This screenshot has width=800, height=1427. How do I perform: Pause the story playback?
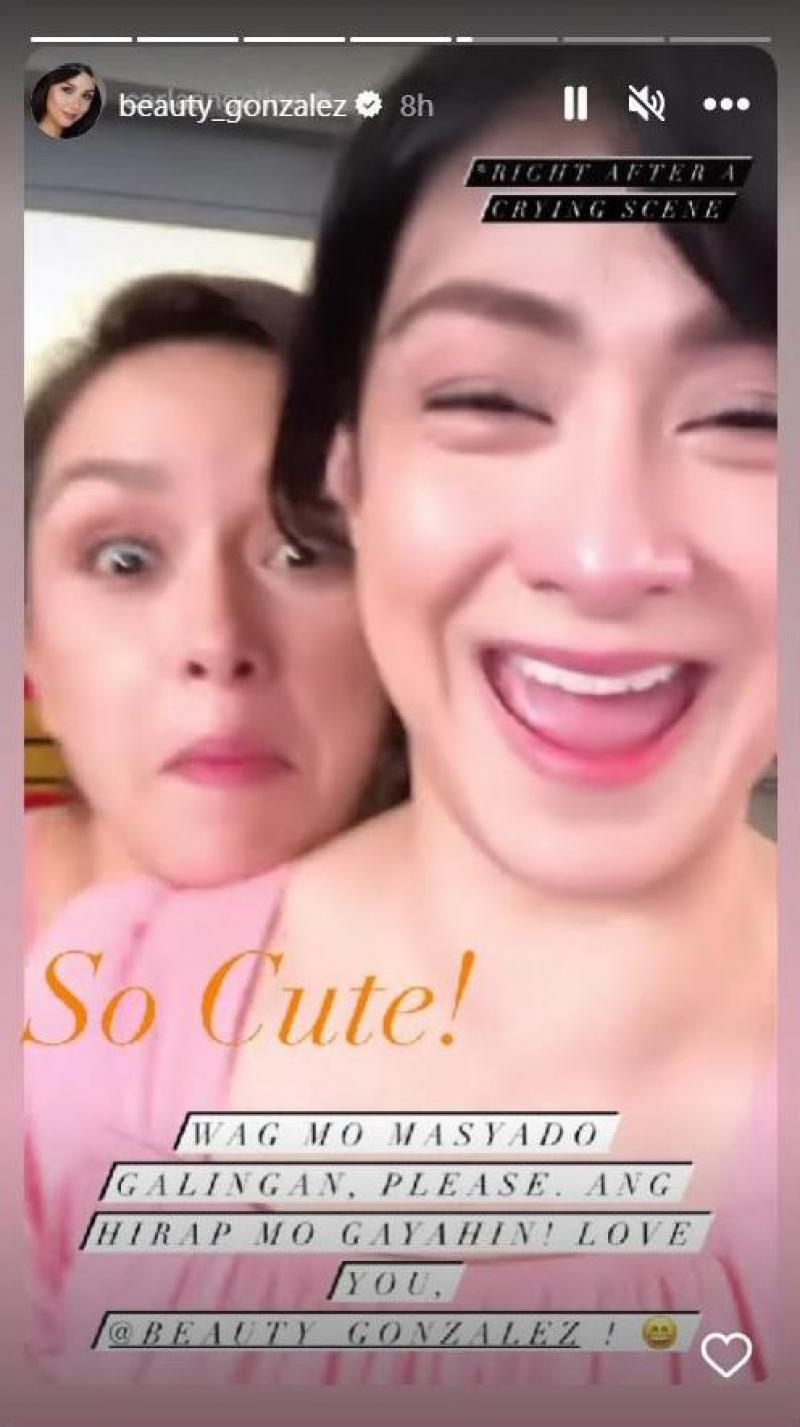(575, 103)
